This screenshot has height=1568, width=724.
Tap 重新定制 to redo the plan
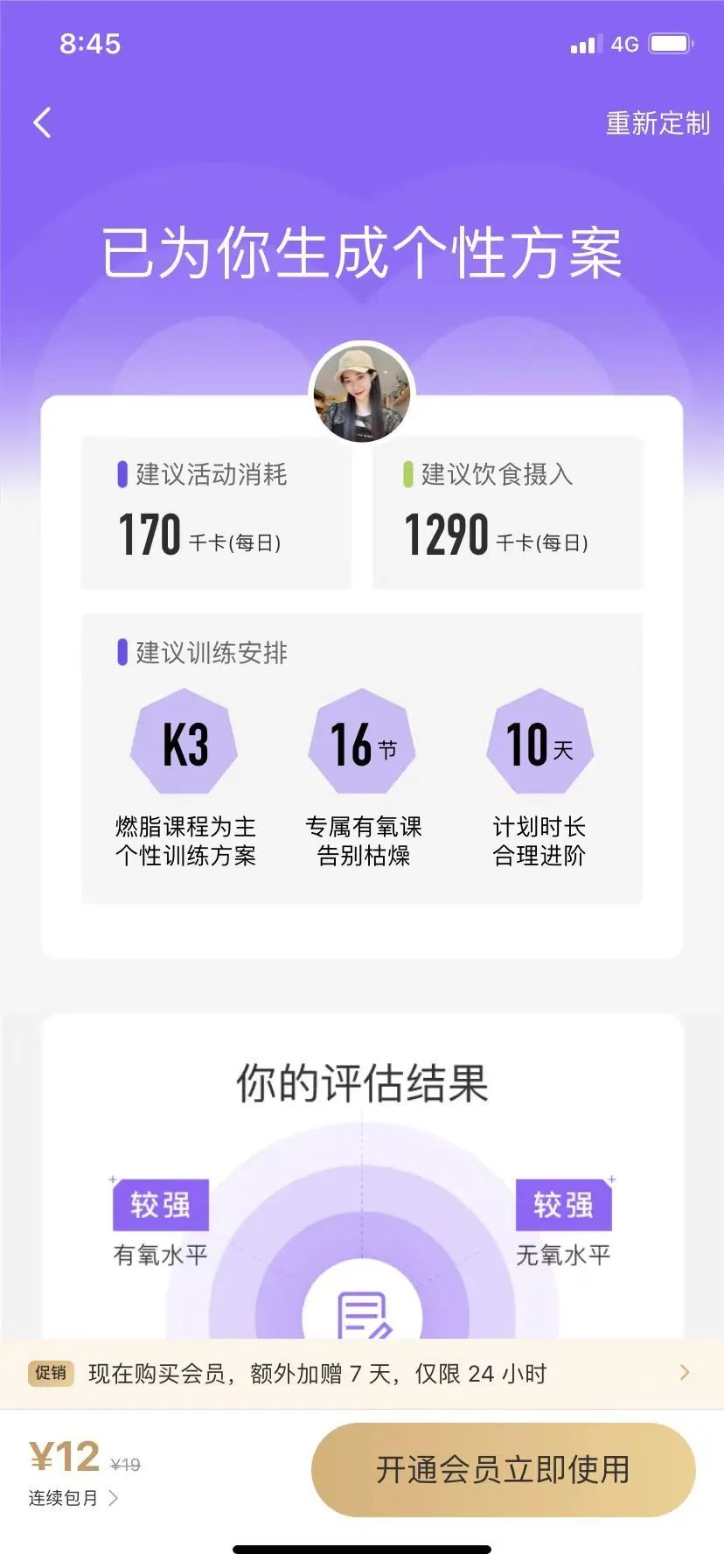click(658, 123)
